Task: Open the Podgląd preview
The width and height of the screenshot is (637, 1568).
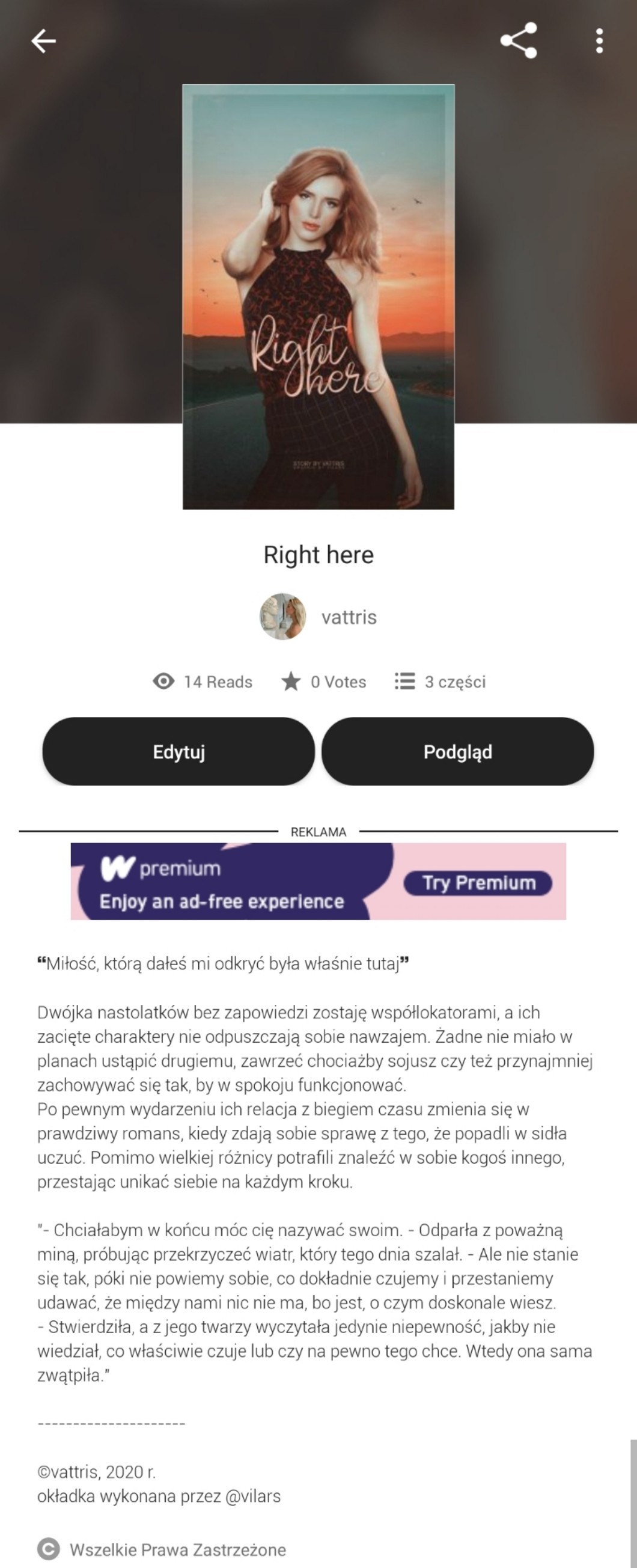Action: coord(457,751)
